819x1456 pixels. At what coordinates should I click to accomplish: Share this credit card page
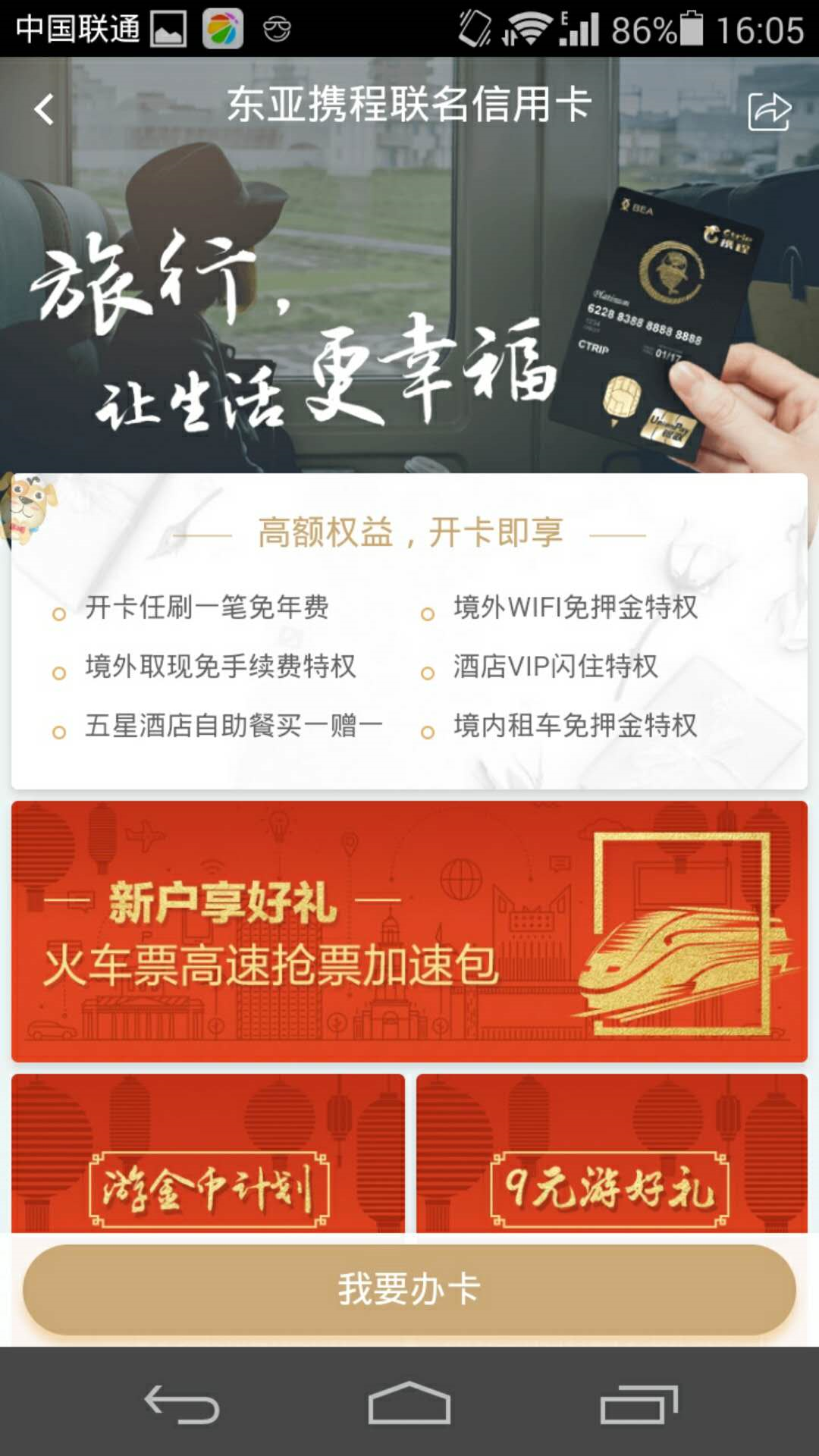tap(769, 111)
